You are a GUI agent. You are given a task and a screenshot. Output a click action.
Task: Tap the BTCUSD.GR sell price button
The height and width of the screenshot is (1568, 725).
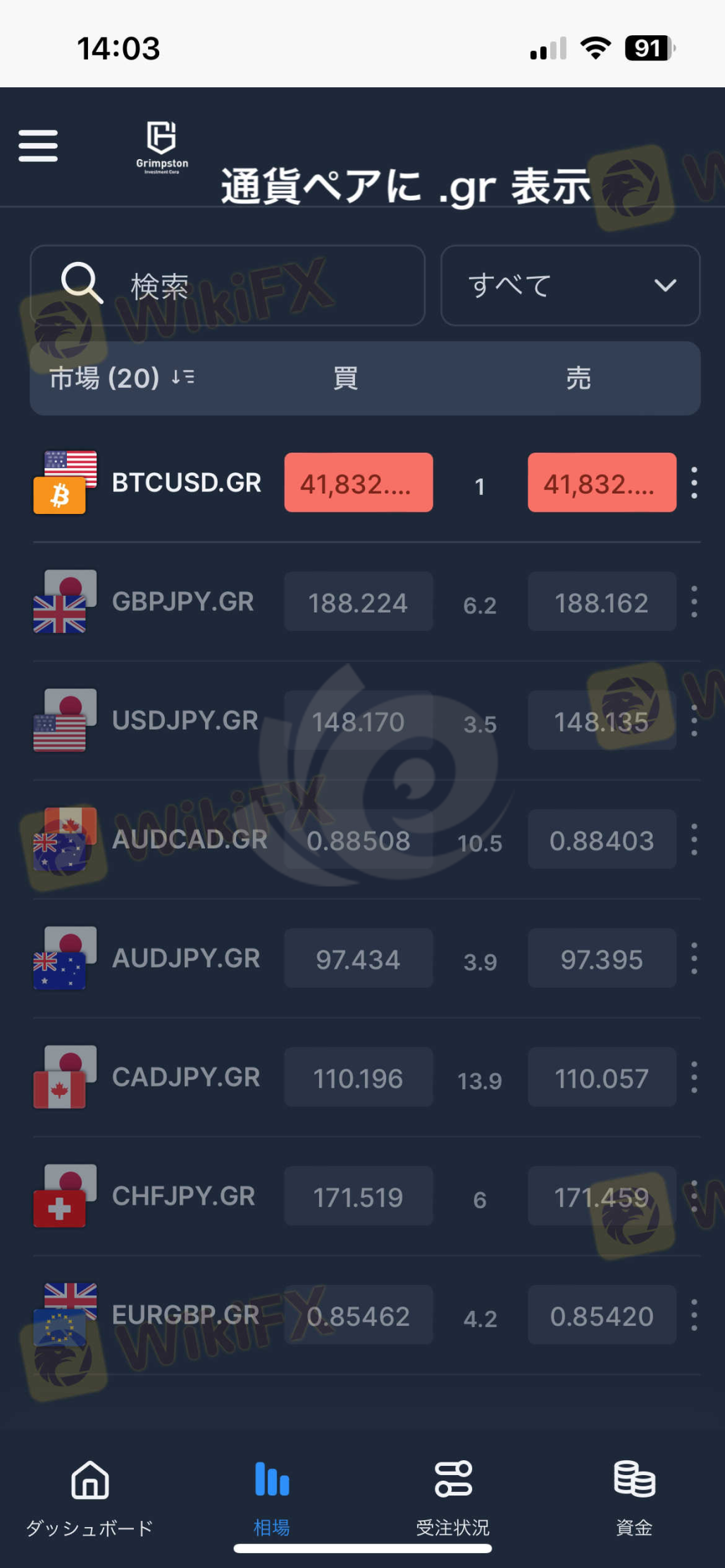click(601, 483)
